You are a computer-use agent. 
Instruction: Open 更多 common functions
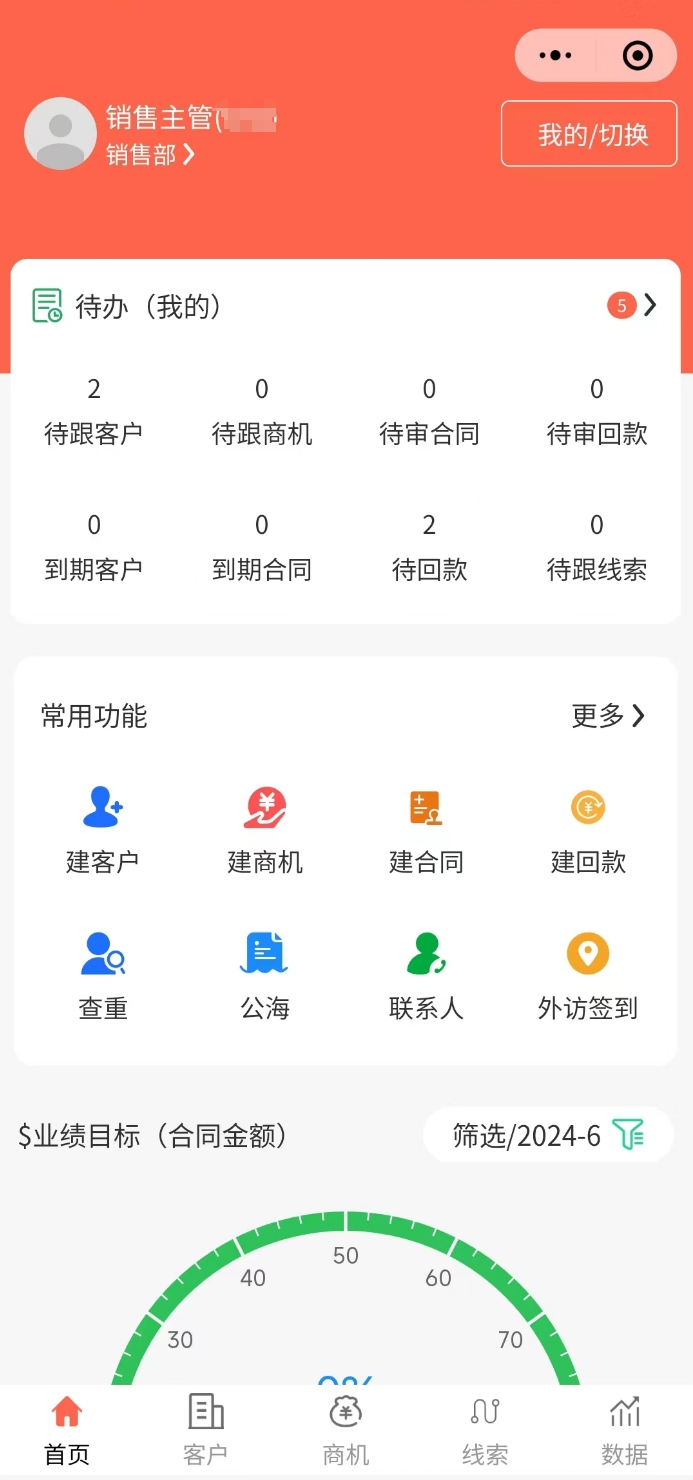click(608, 715)
